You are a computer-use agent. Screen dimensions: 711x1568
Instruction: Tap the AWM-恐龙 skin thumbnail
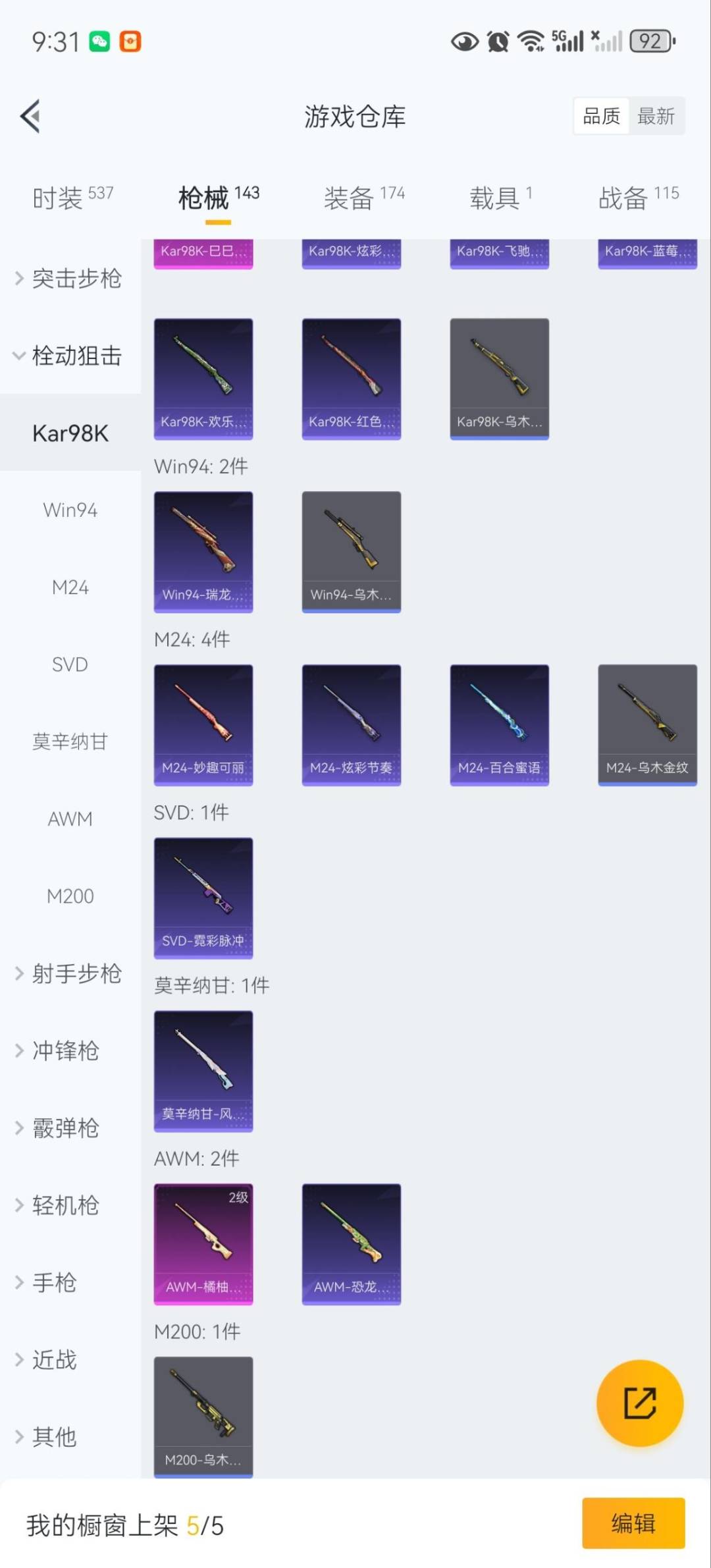coord(352,1245)
